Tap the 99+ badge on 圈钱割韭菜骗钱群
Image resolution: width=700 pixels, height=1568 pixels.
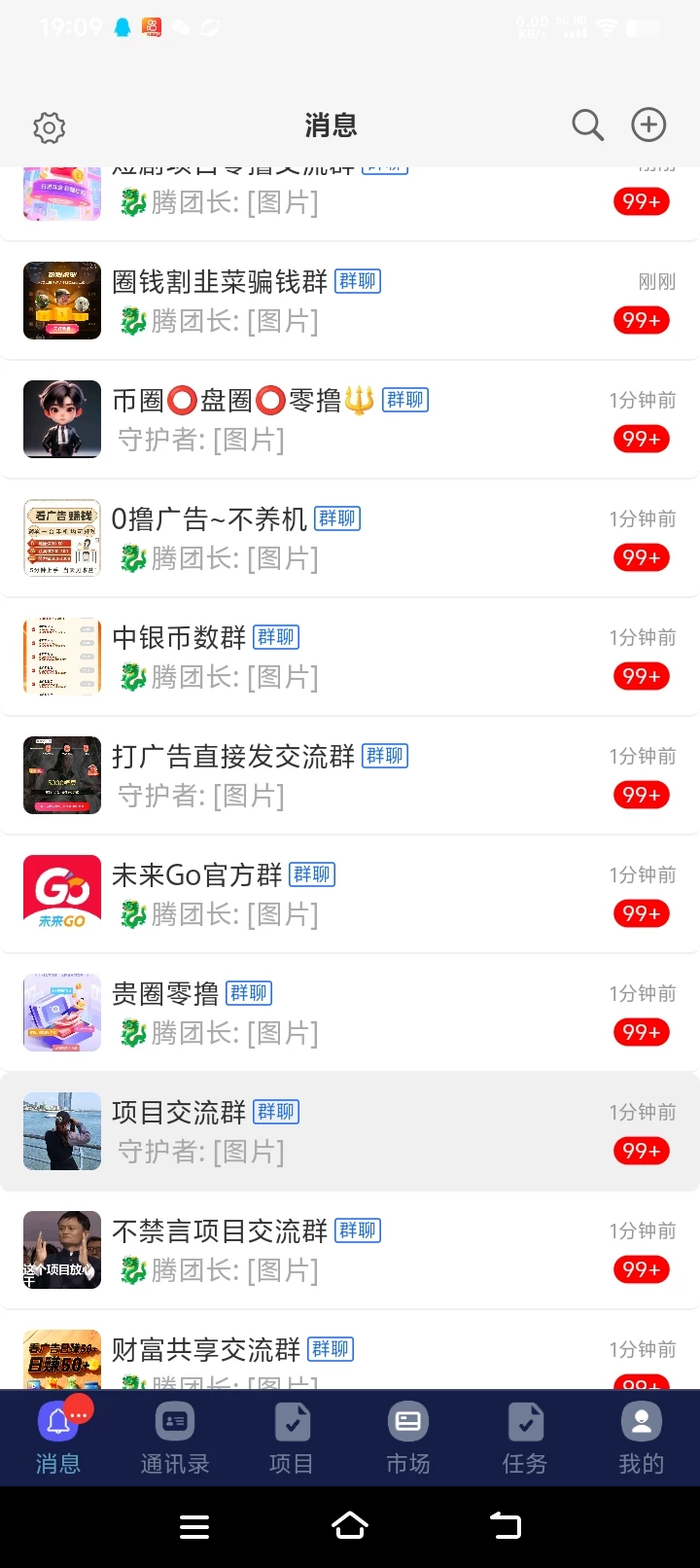coord(642,320)
